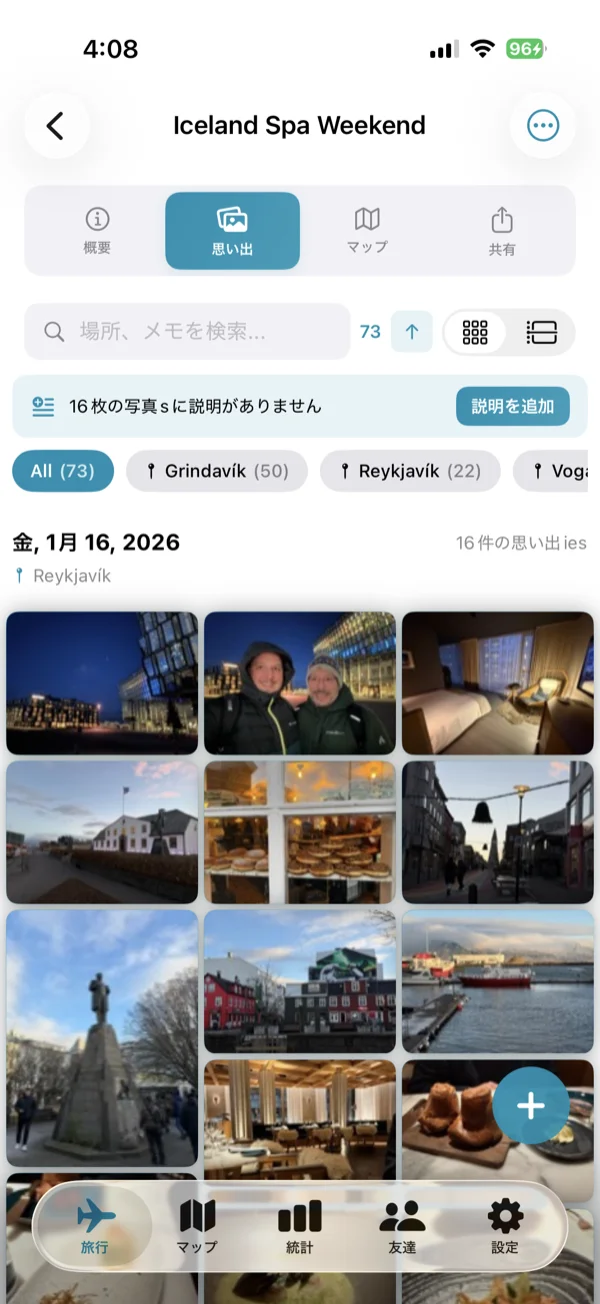Switch to list view layout
600x1304 pixels.
tap(541, 332)
